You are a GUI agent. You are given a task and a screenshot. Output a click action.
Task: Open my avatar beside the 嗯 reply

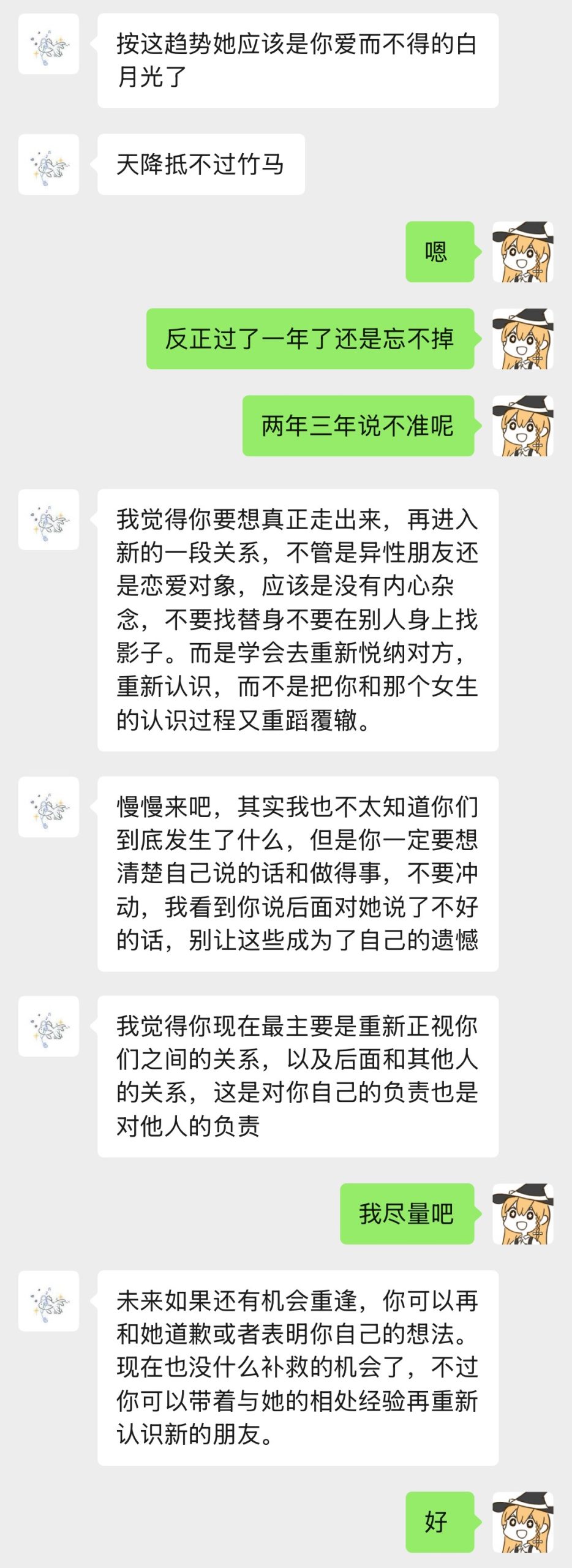tap(522, 252)
